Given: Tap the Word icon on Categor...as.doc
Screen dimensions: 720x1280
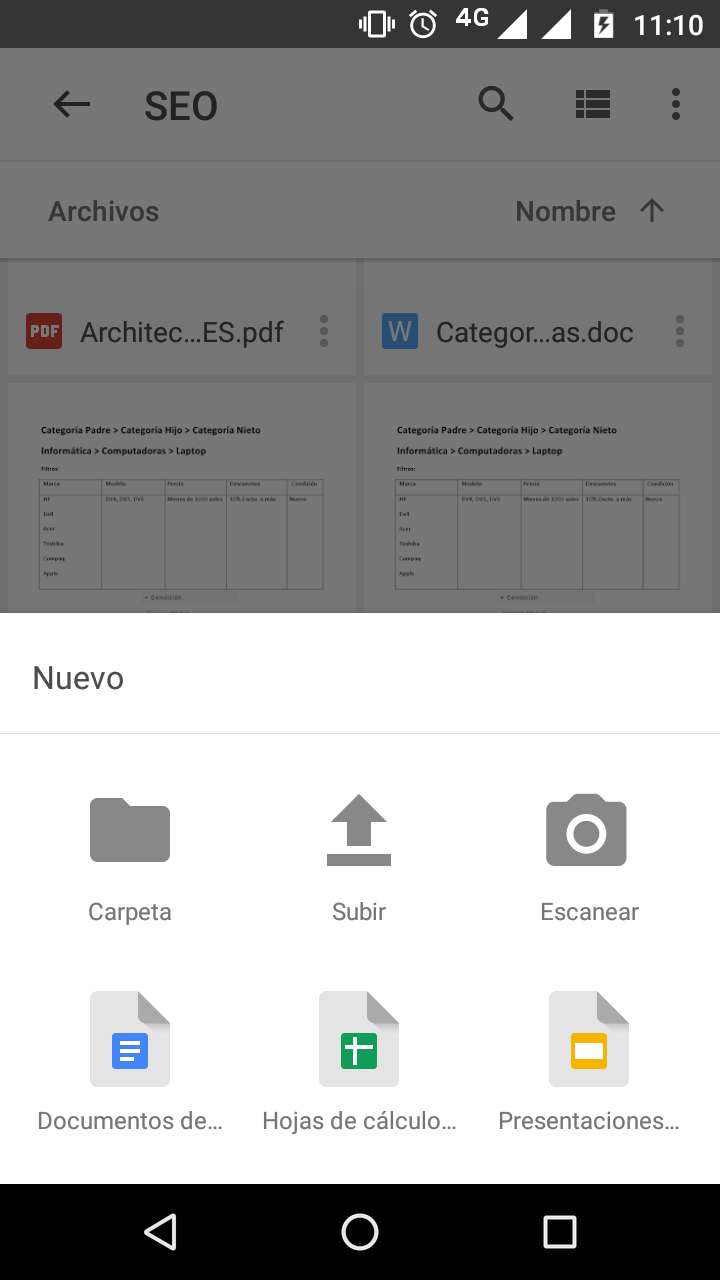Looking at the screenshot, I should [399, 331].
